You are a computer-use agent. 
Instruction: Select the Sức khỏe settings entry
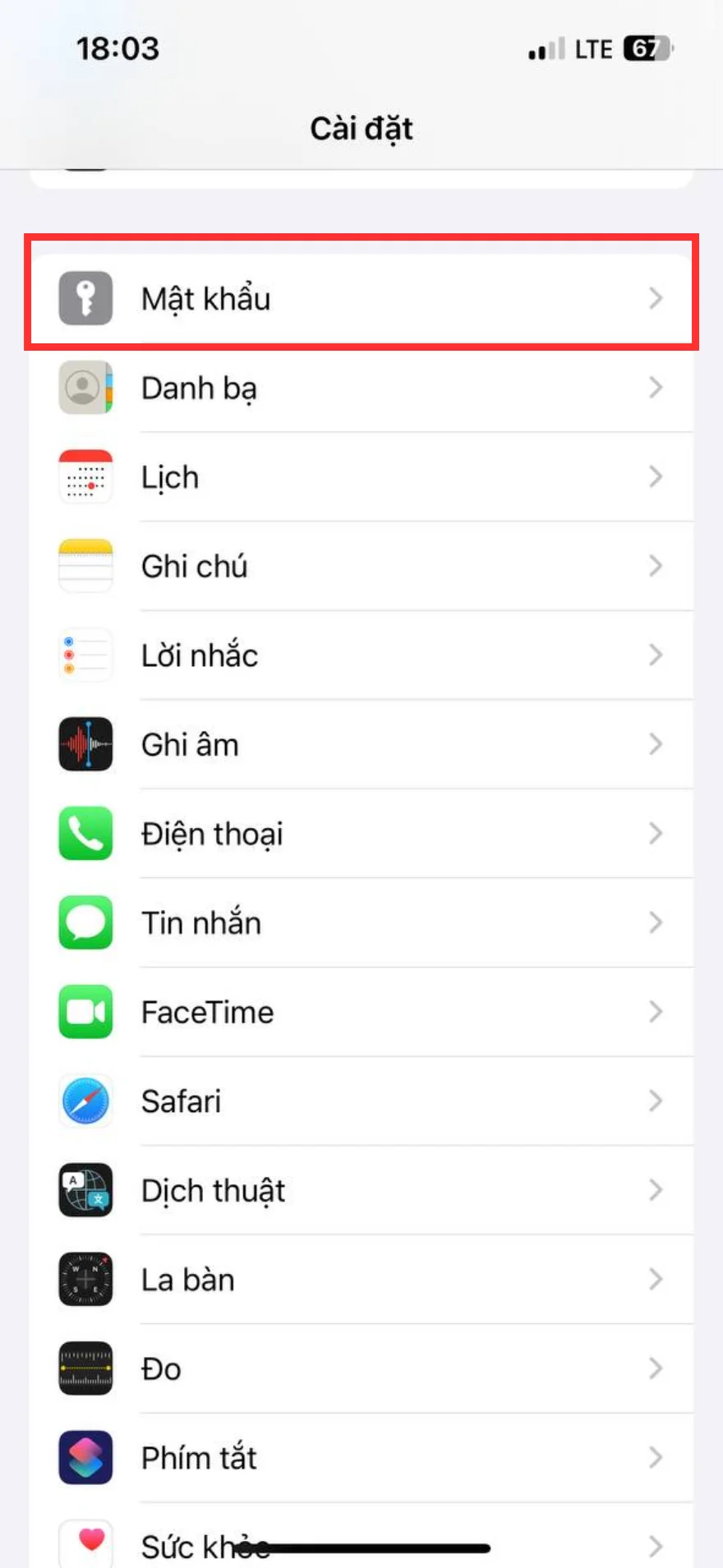pos(361,1544)
